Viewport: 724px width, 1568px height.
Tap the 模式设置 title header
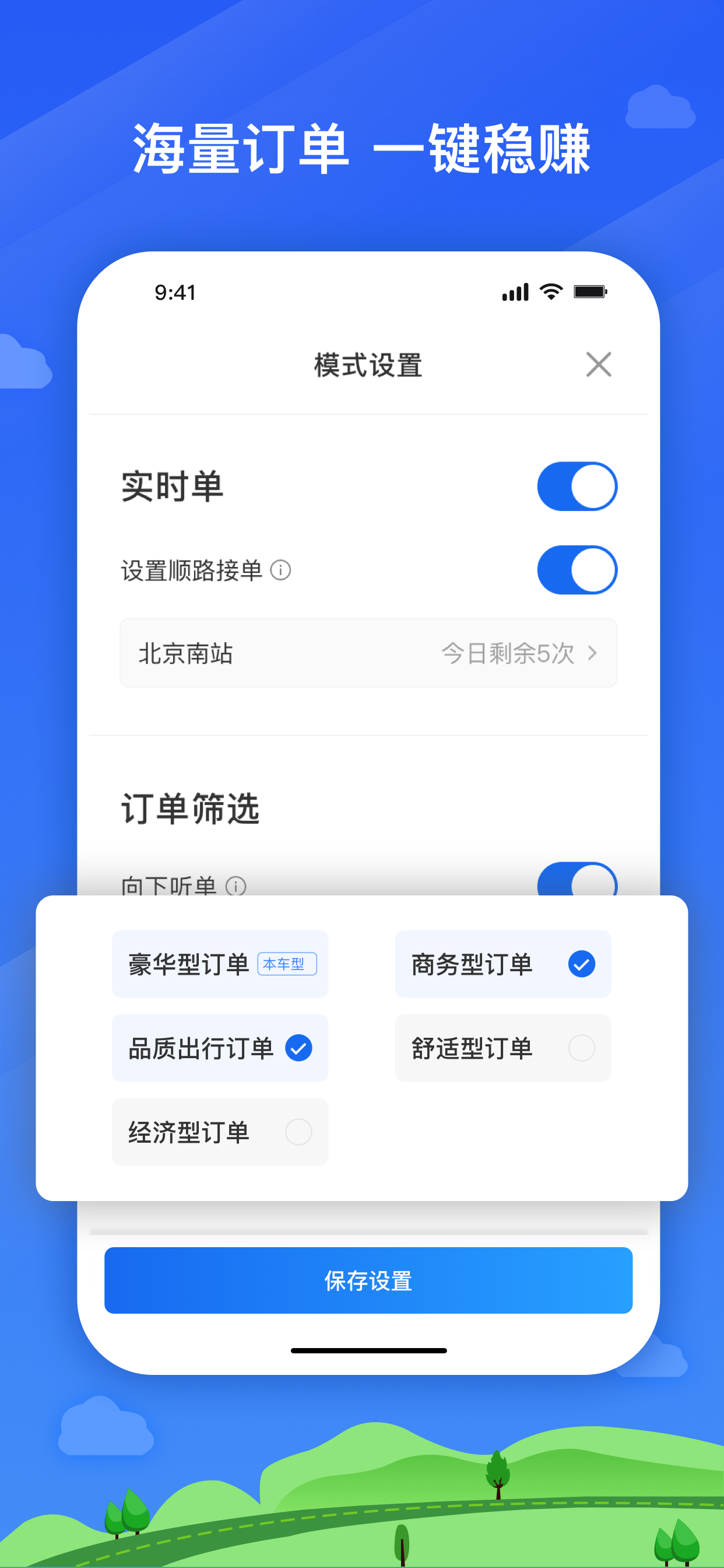pyautogui.click(x=367, y=365)
